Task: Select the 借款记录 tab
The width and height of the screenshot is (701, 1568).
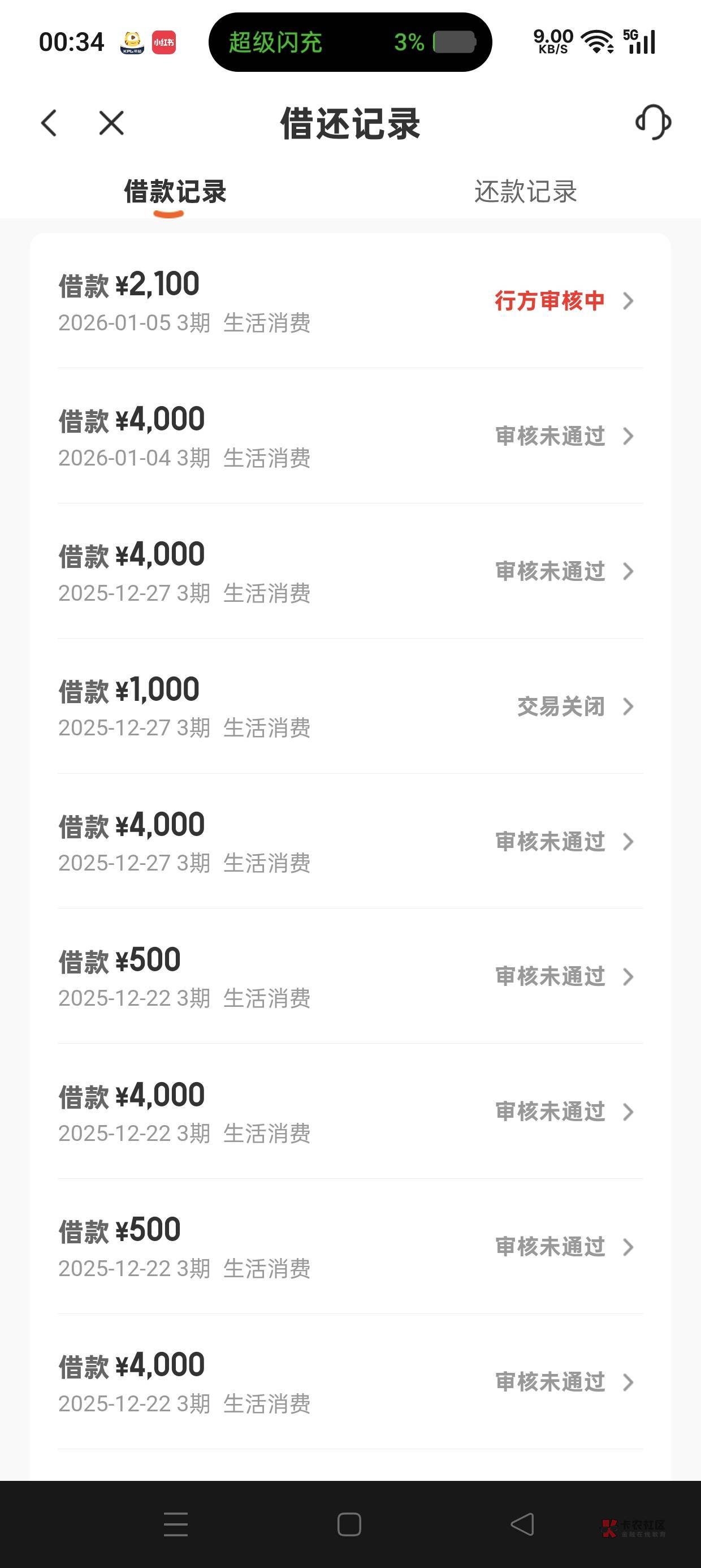Action: pos(175,192)
